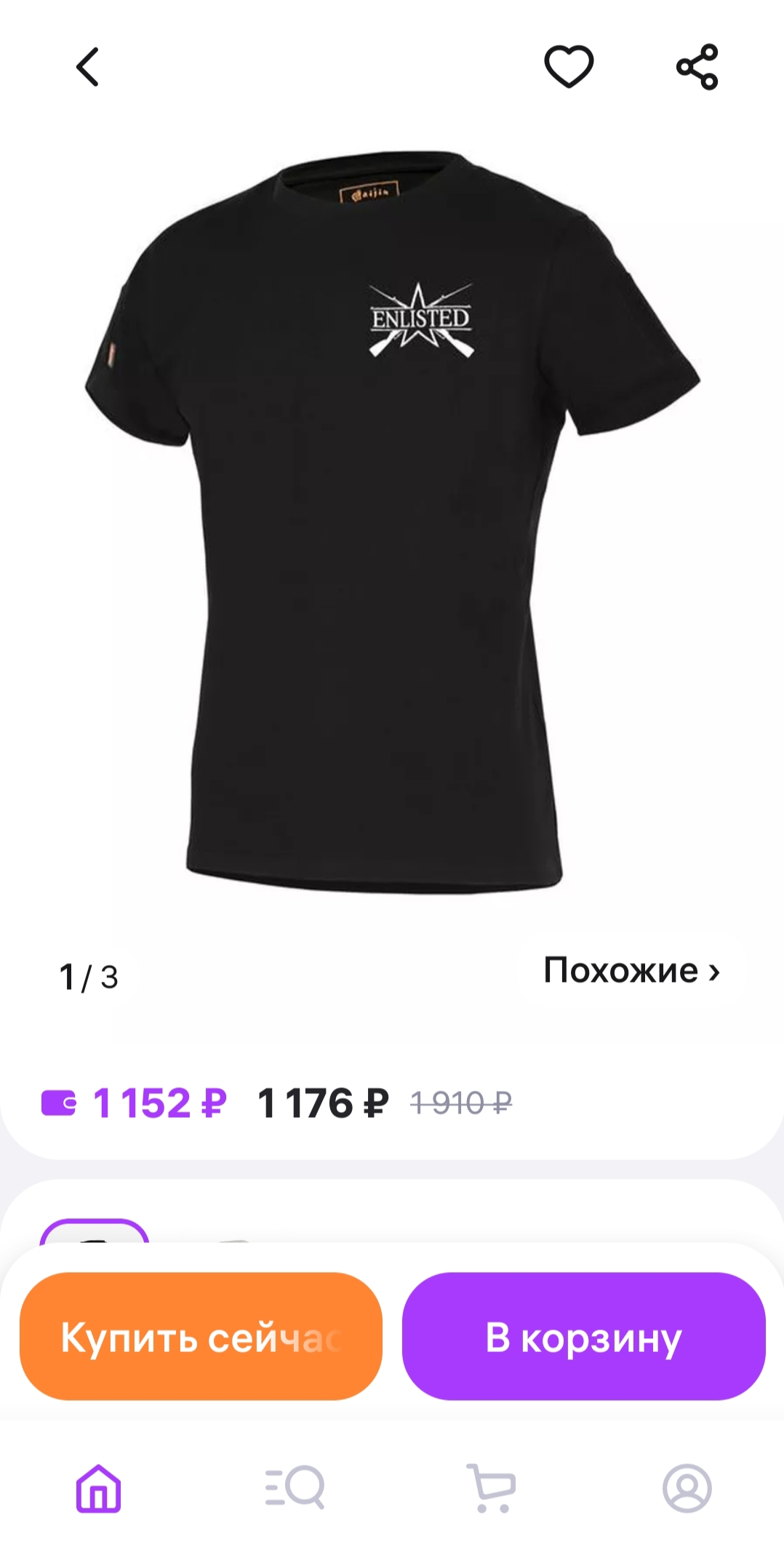Share this product
Screen dimensions: 784x1547
pyautogui.click(x=697, y=67)
